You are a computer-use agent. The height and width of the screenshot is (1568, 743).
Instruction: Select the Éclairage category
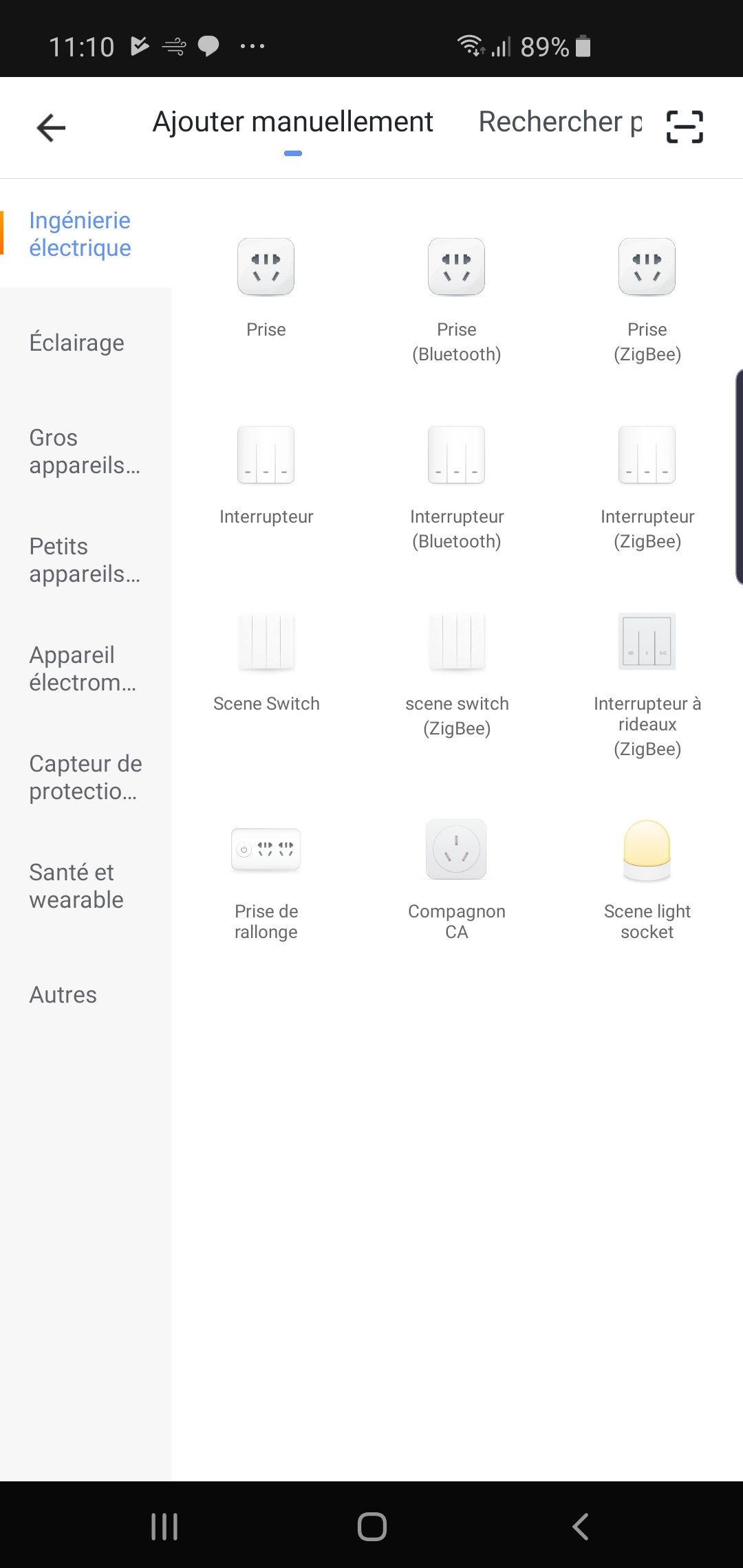[x=77, y=342]
